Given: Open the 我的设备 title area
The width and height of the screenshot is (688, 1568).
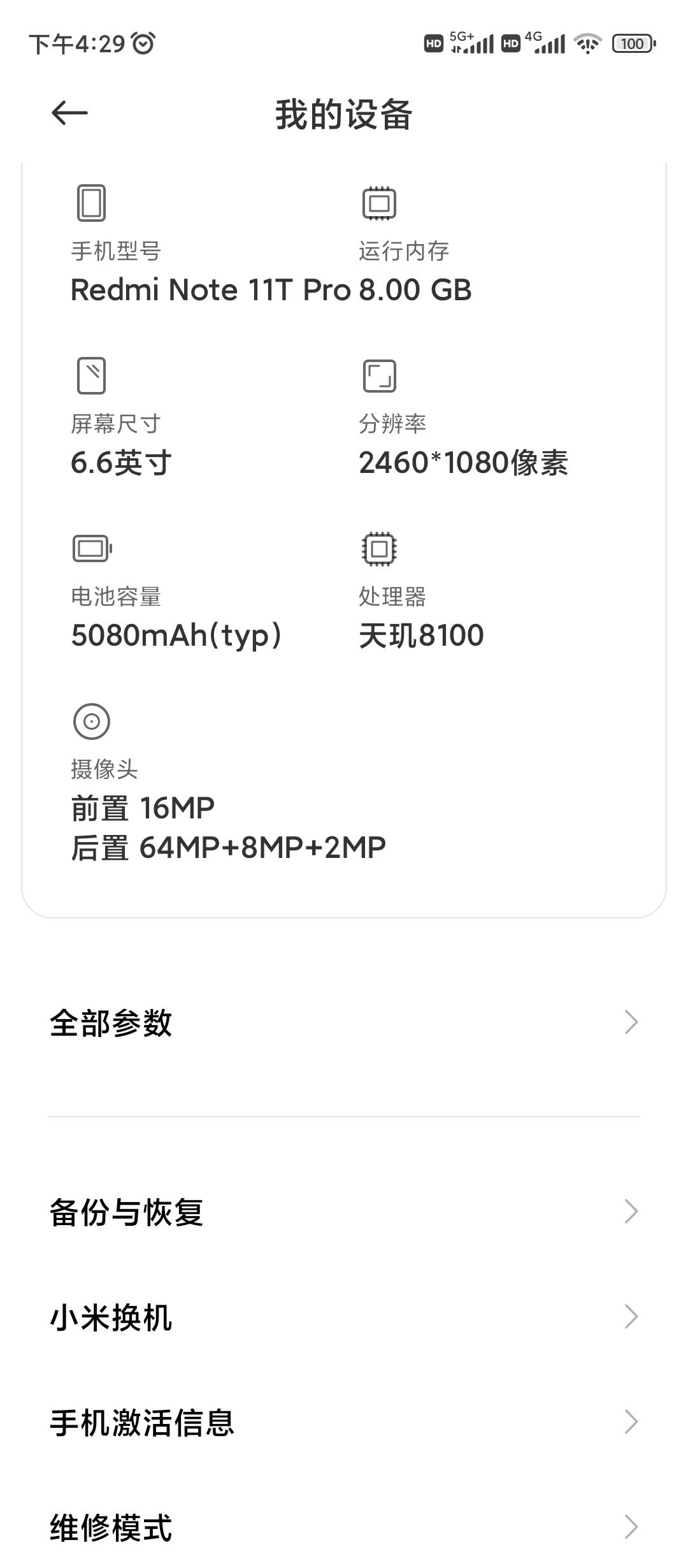Looking at the screenshot, I should coord(344,115).
